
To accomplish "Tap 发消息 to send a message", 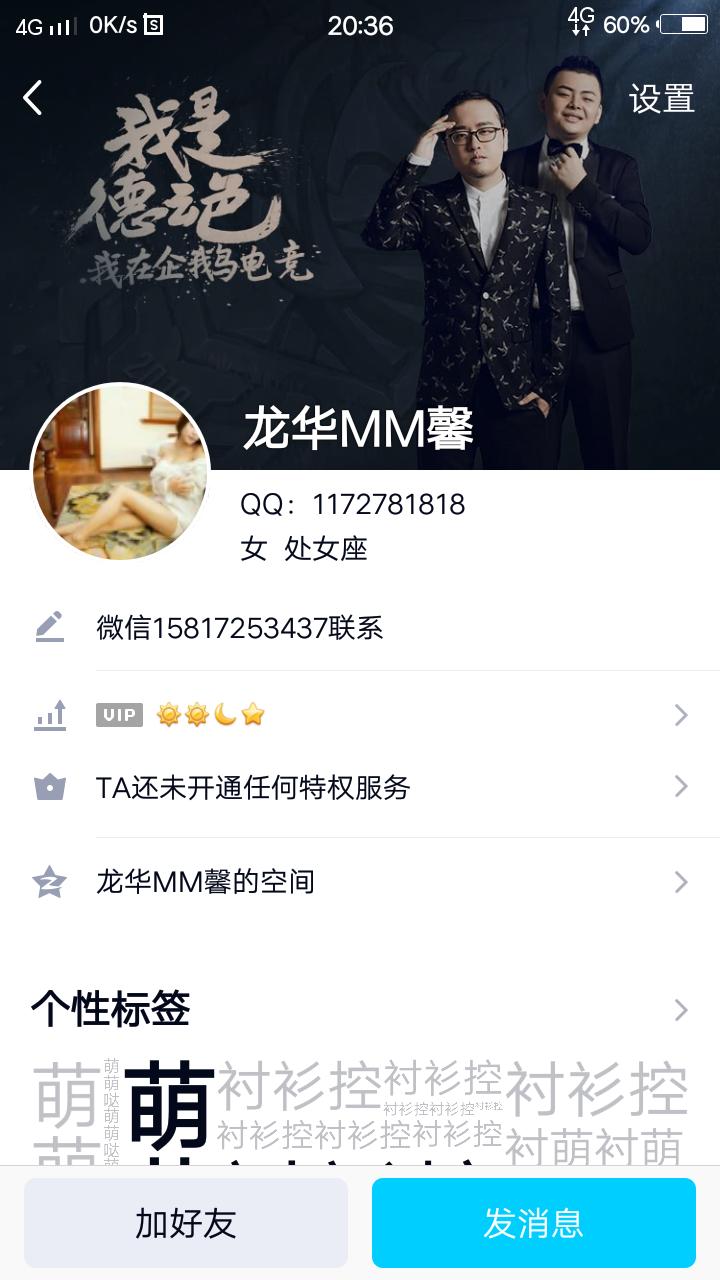I will (x=533, y=1223).
